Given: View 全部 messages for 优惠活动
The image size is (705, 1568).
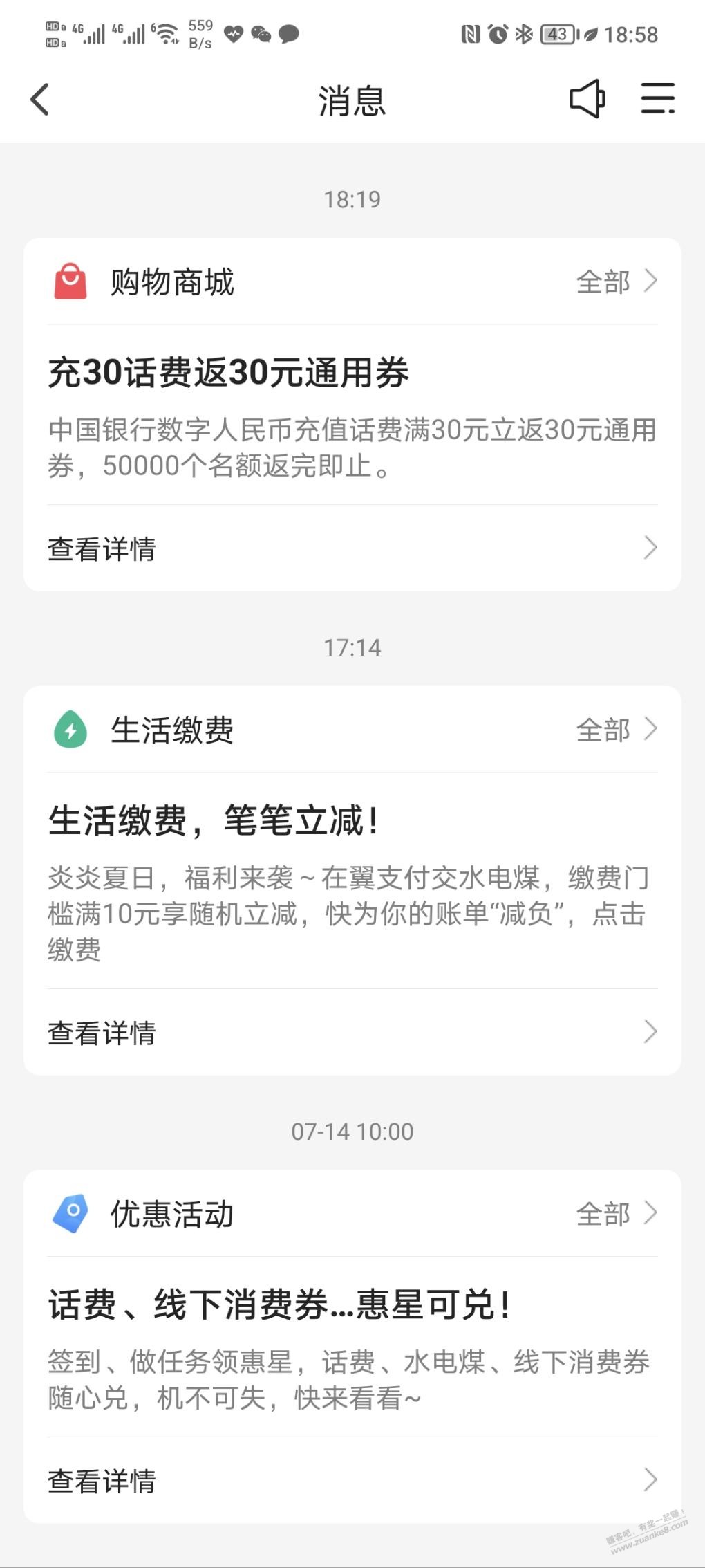Looking at the screenshot, I should (x=617, y=1214).
